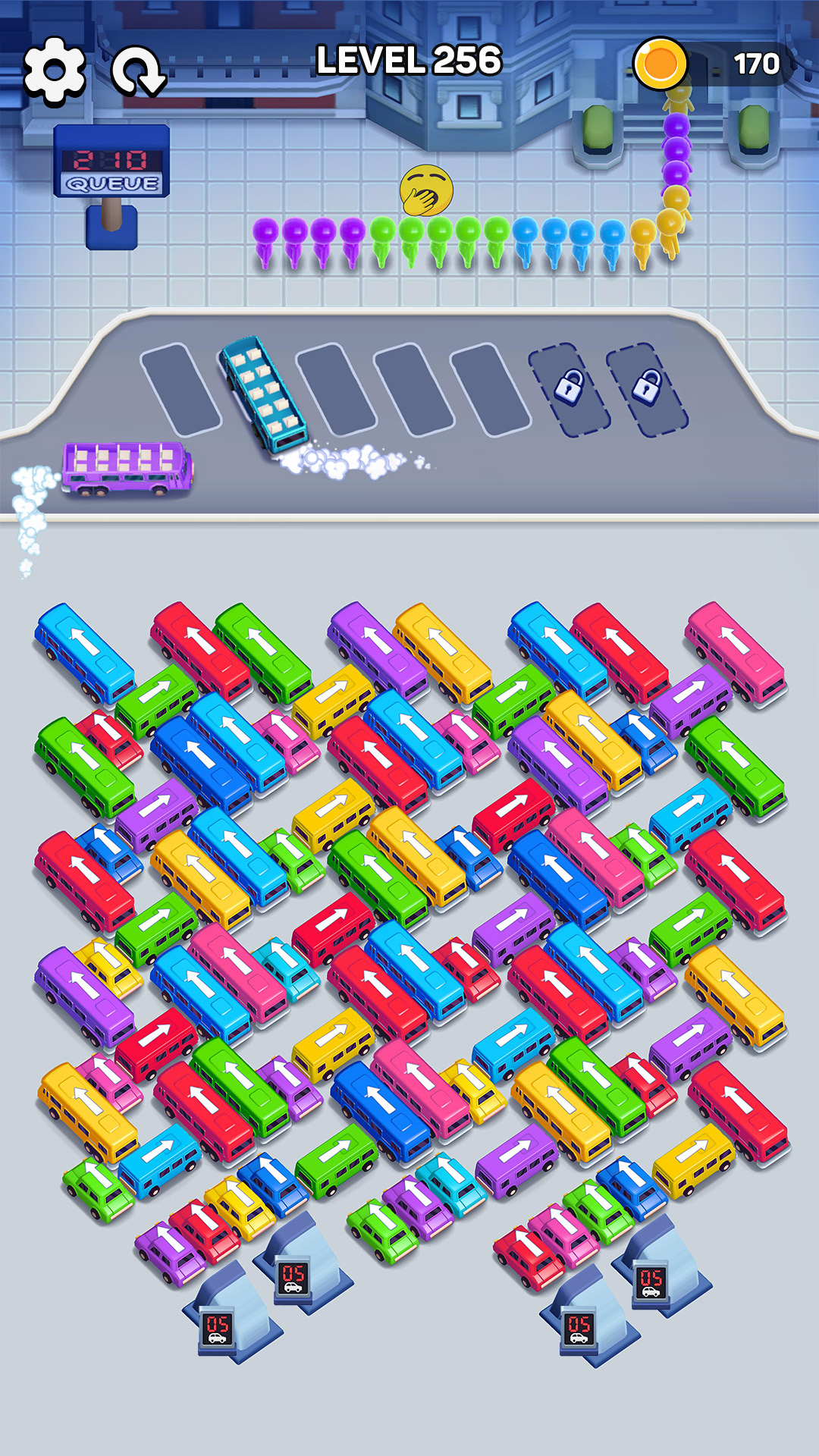Image resolution: width=819 pixels, height=1456 pixels.
Task: Move the green bus in the top row
Action: [x=262, y=651]
